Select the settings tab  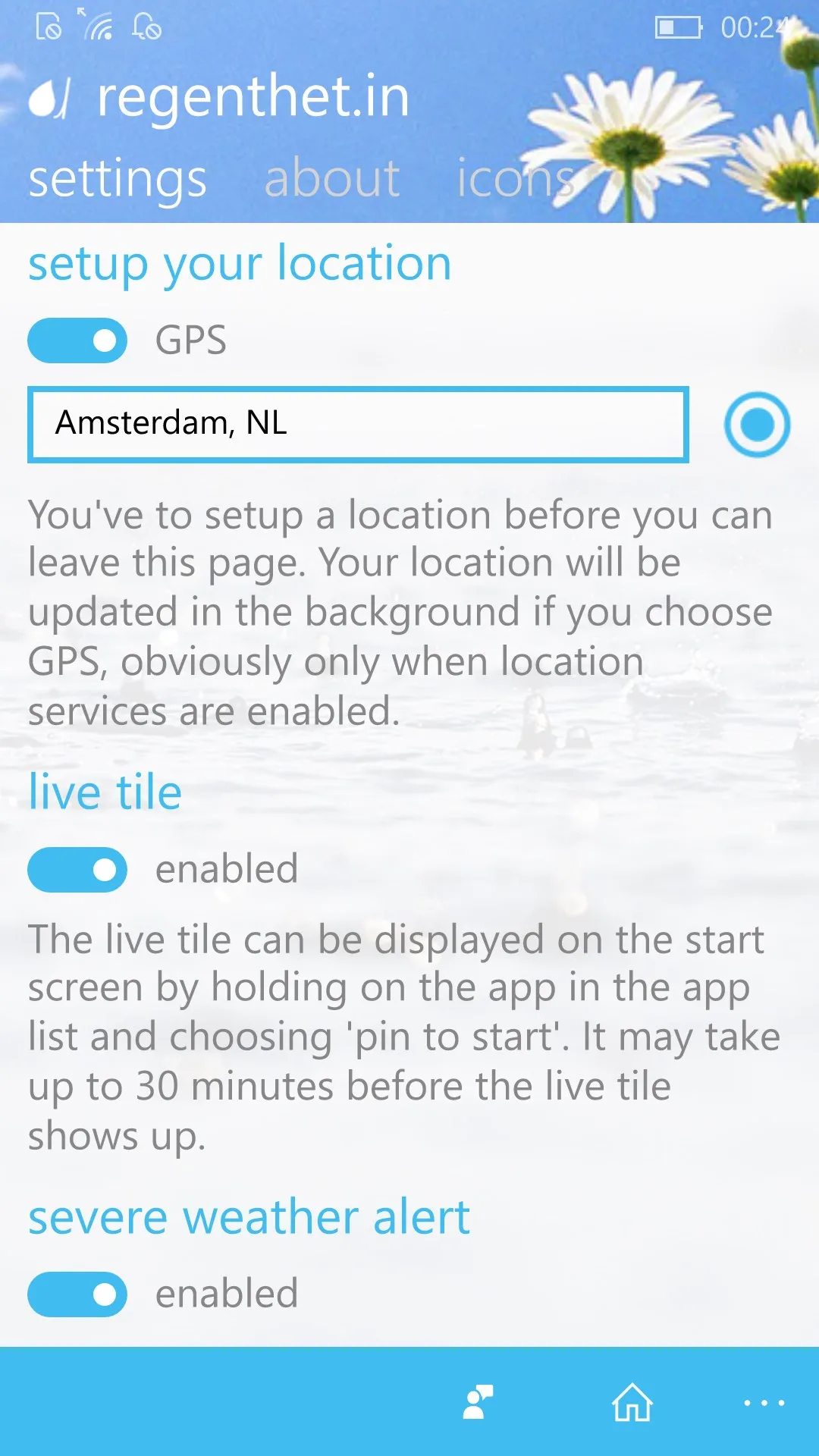tap(118, 180)
